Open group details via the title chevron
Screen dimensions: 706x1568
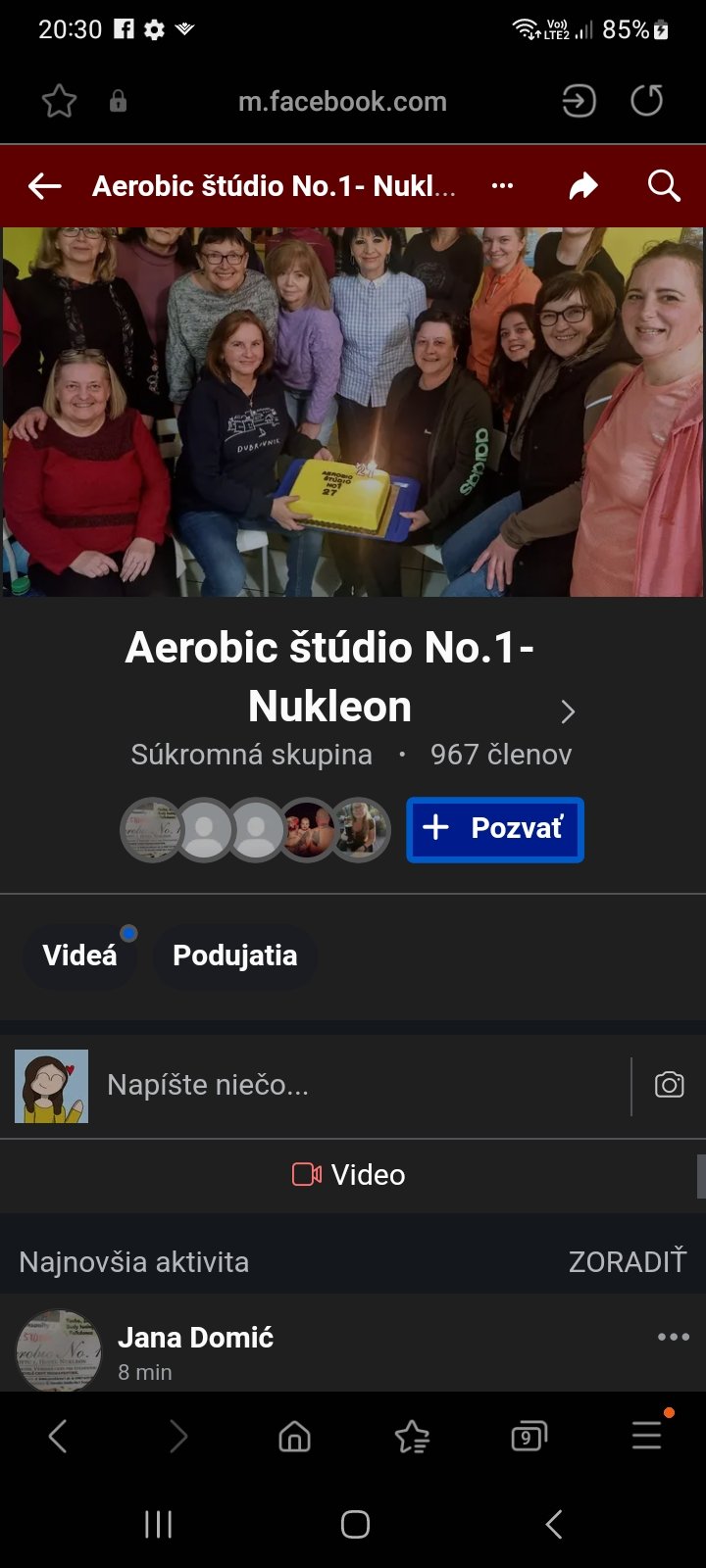click(x=568, y=711)
